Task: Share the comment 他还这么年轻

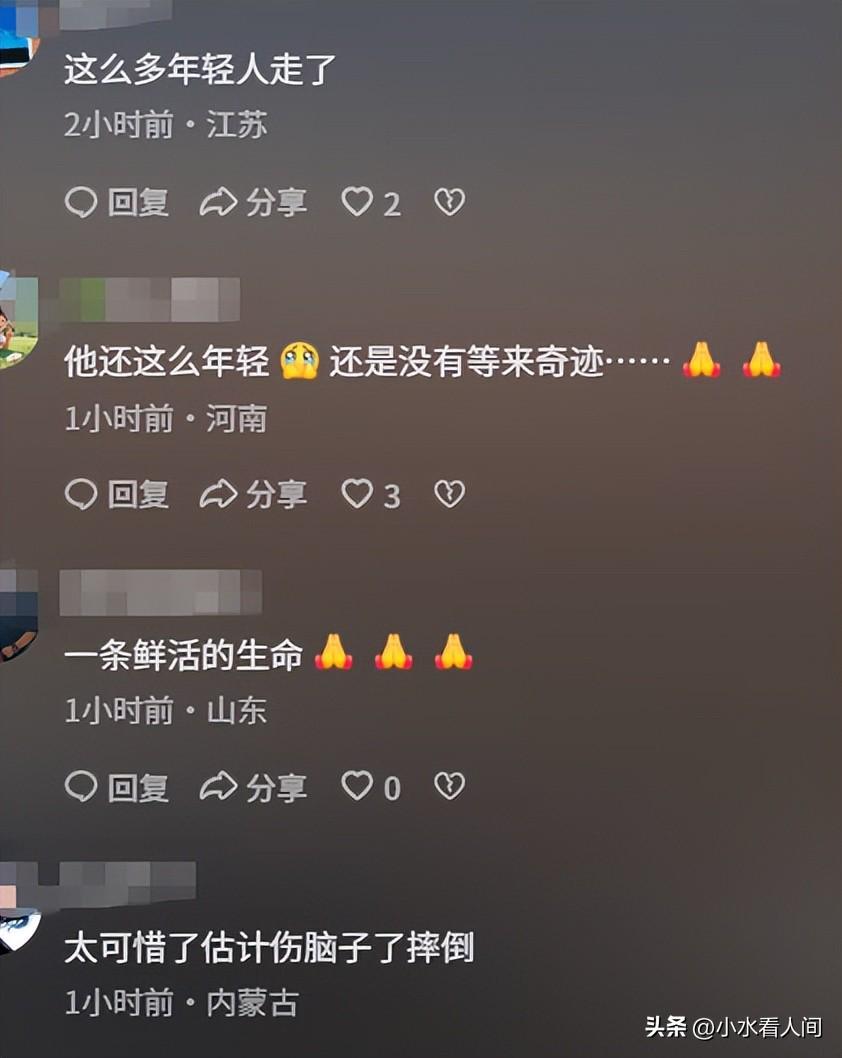Action: tap(252, 494)
